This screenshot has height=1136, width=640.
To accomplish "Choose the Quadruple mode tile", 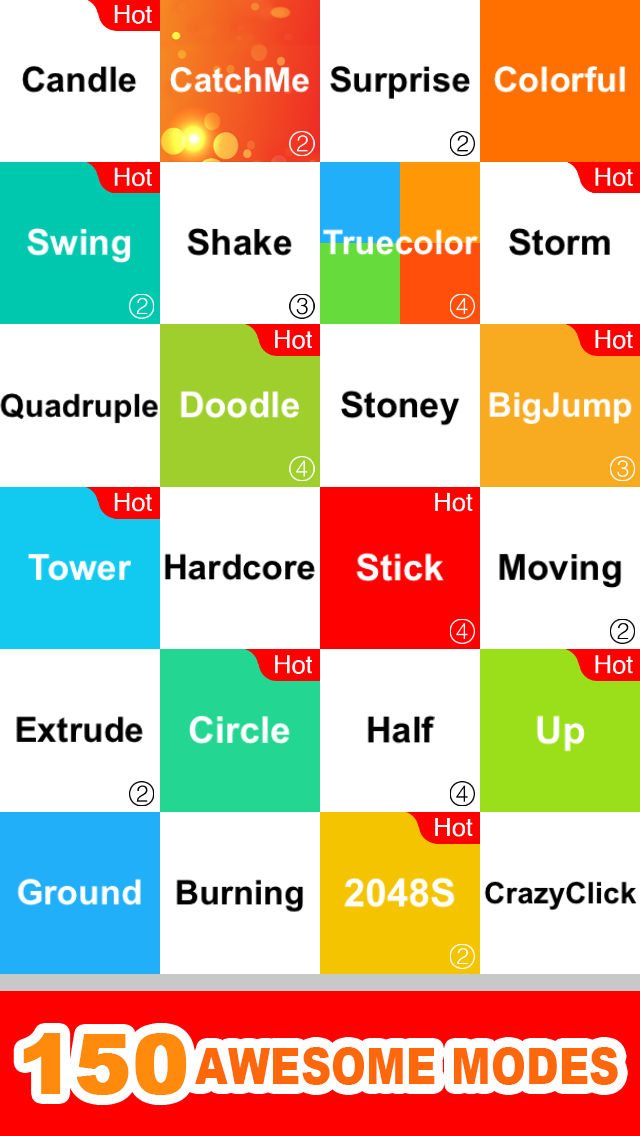I will (x=80, y=405).
